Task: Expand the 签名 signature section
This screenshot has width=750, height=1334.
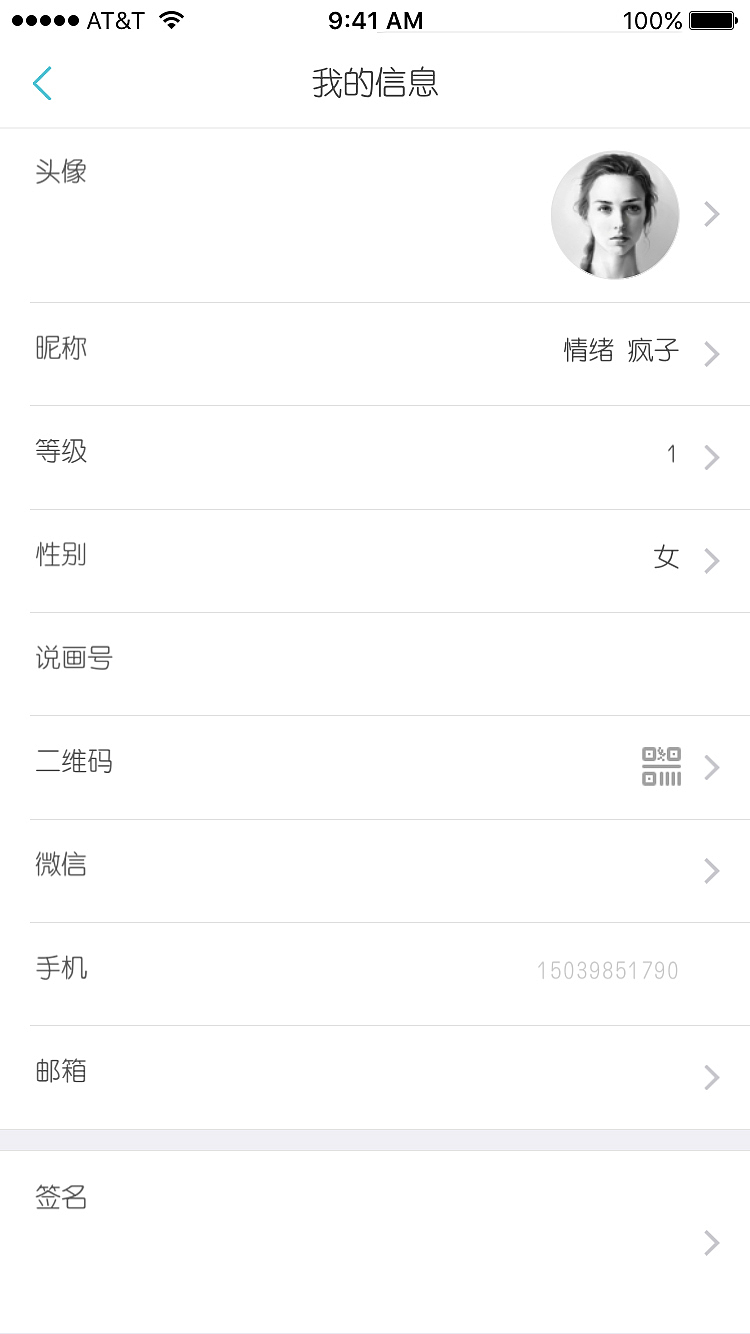Action: point(711,1243)
